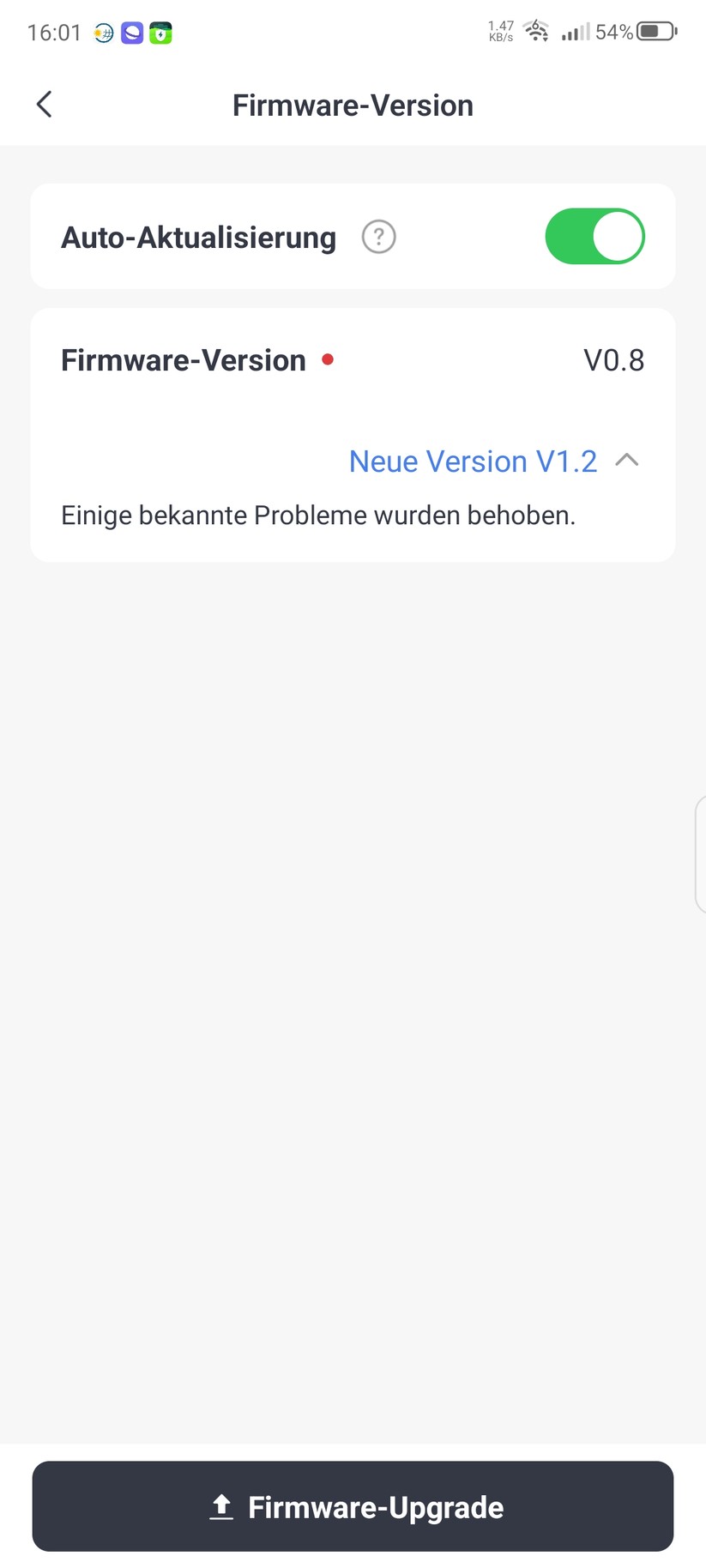The image size is (706, 1568).
Task: Disable the Auto-Aktualisierung toggle
Action: [x=594, y=236]
